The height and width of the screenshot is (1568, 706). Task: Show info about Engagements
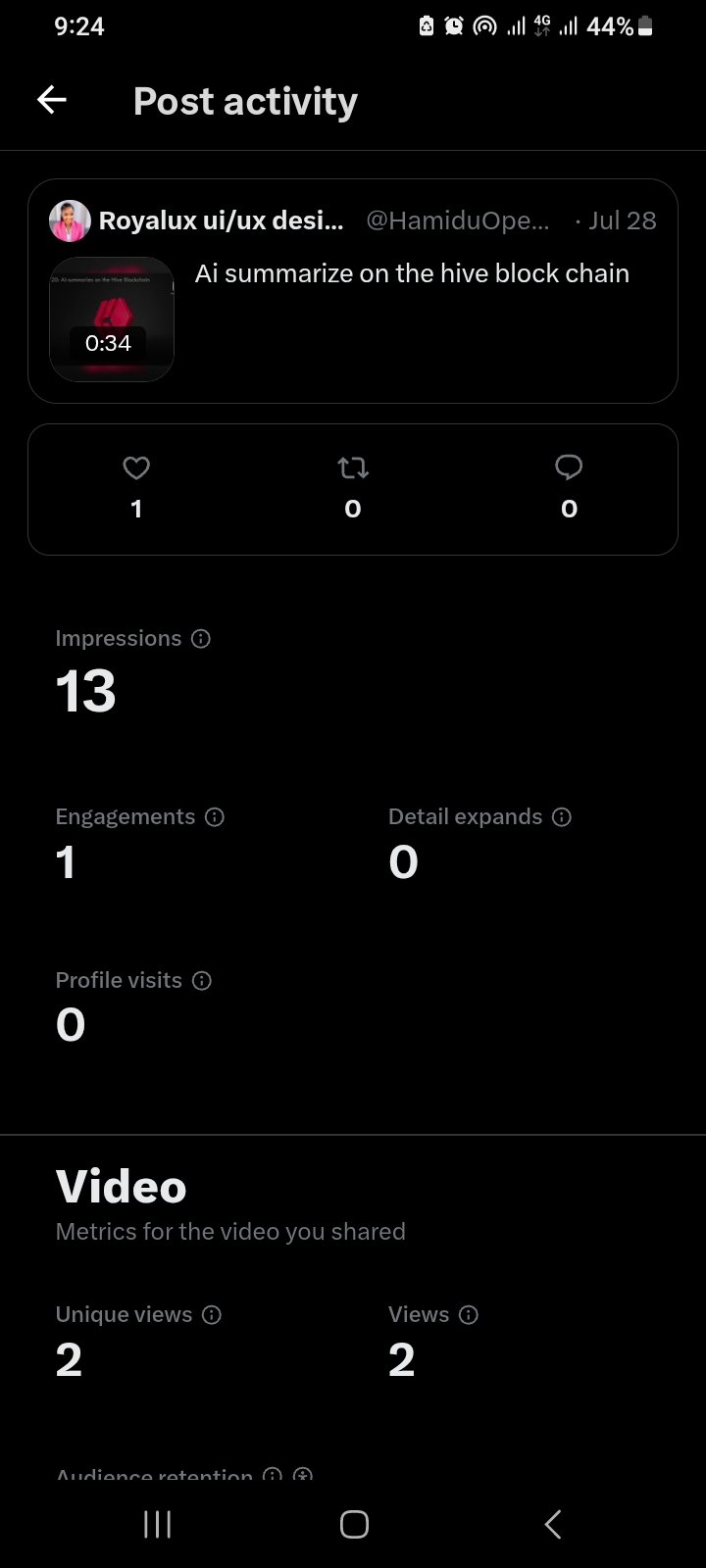coord(215,817)
